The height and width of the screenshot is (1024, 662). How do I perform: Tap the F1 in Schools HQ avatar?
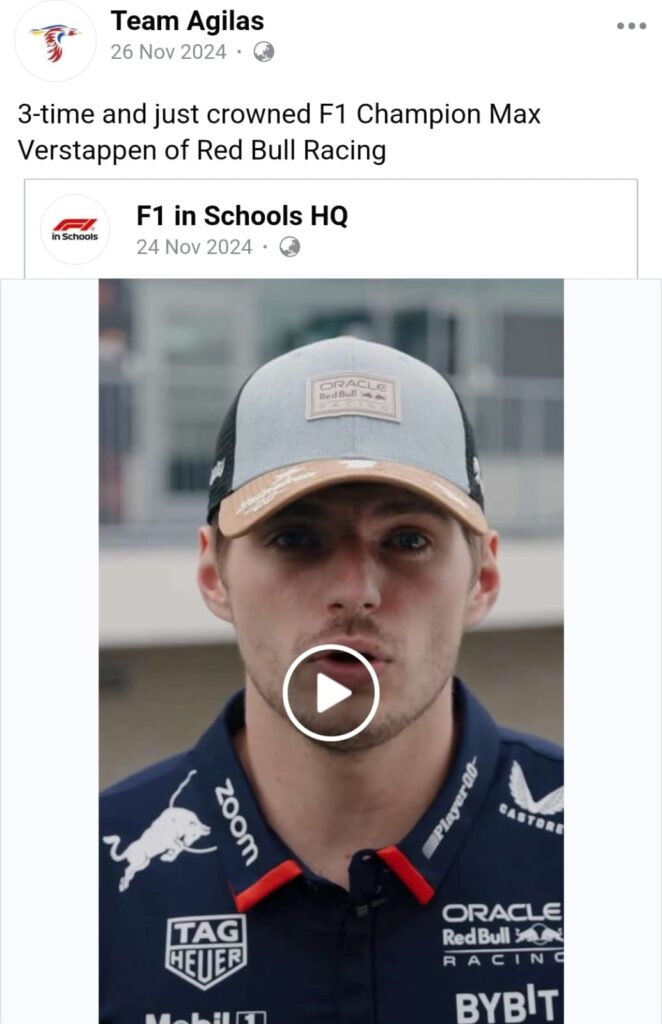(x=75, y=230)
